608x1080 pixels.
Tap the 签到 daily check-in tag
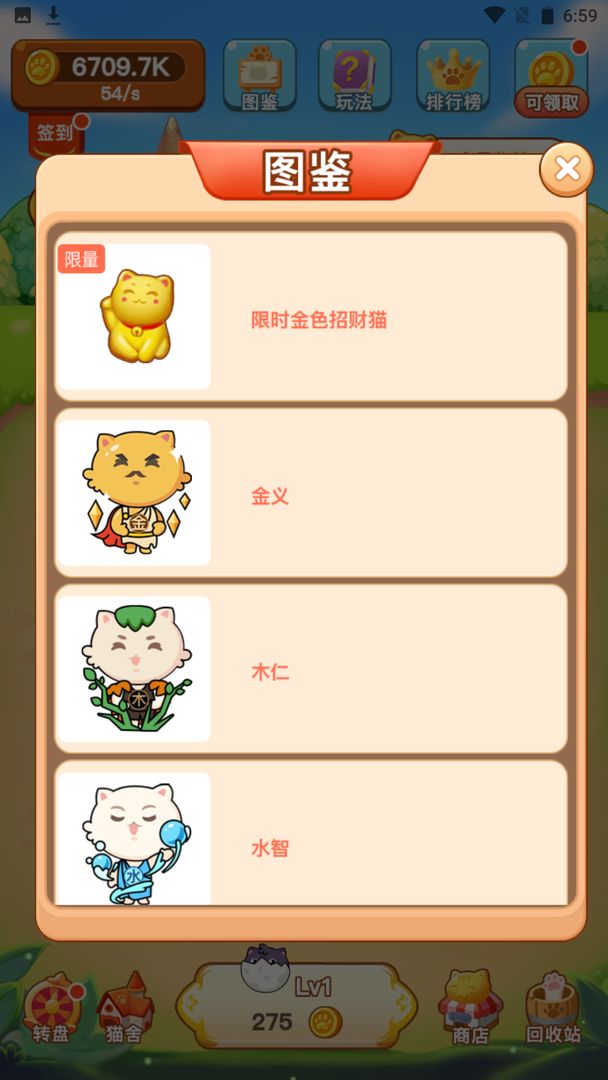(55, 132)
